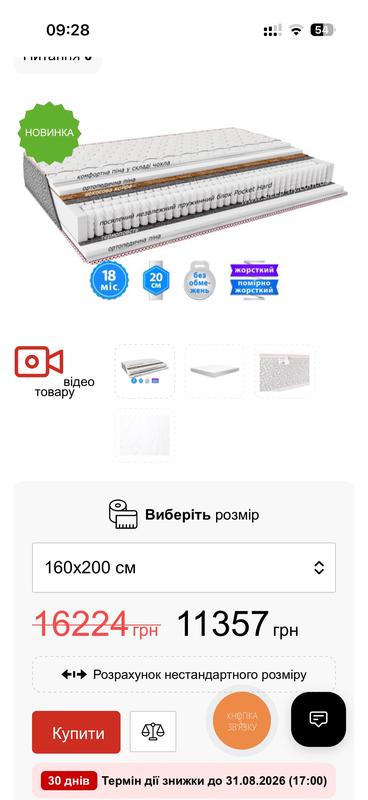The height and width of the screenshot is (800, 368).
Task: Tap the orange Кнопка зв'язку button
Action: [x=242, y=721]
